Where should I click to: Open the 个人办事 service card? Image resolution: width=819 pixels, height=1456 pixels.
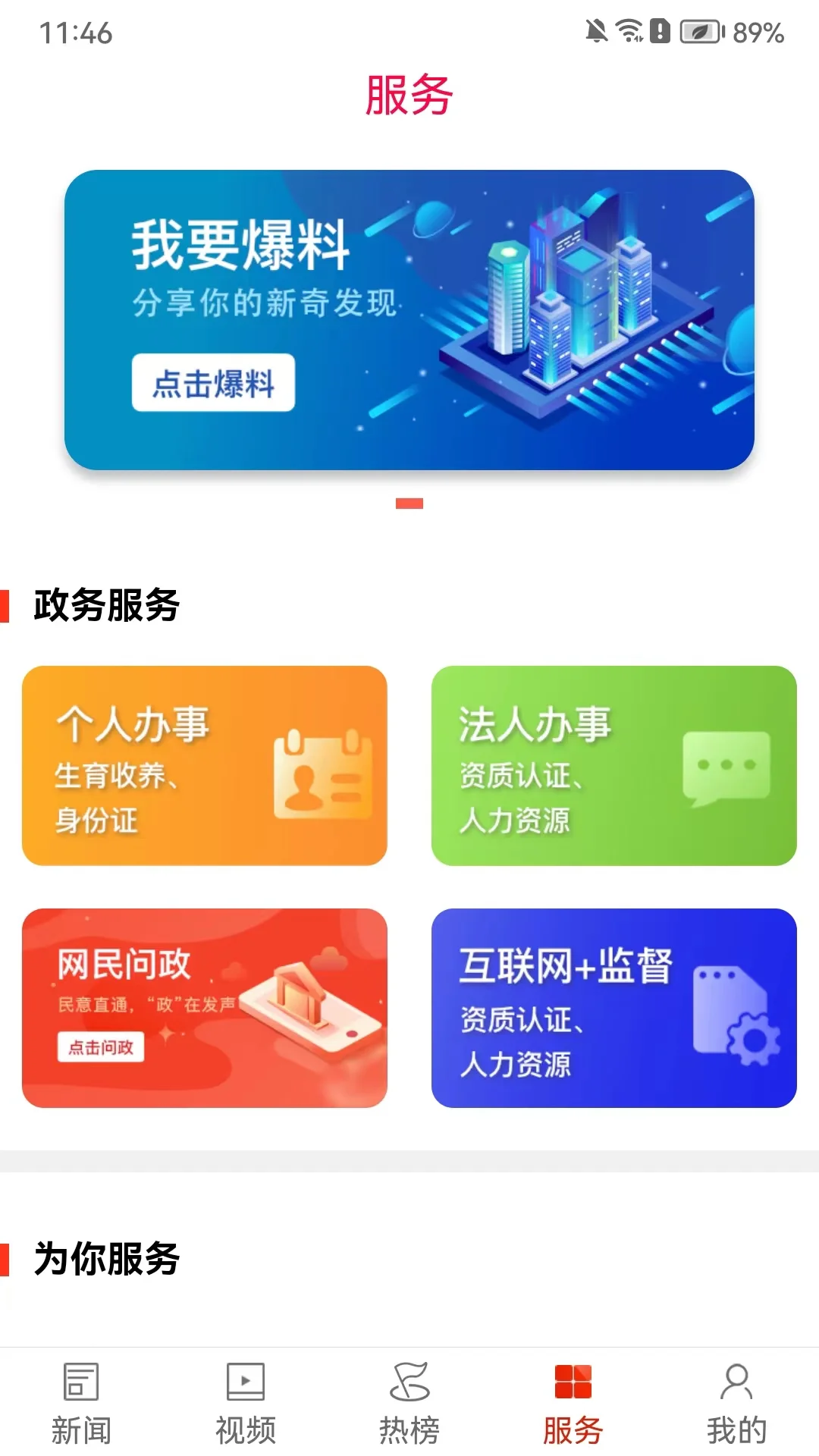point(205,766)
